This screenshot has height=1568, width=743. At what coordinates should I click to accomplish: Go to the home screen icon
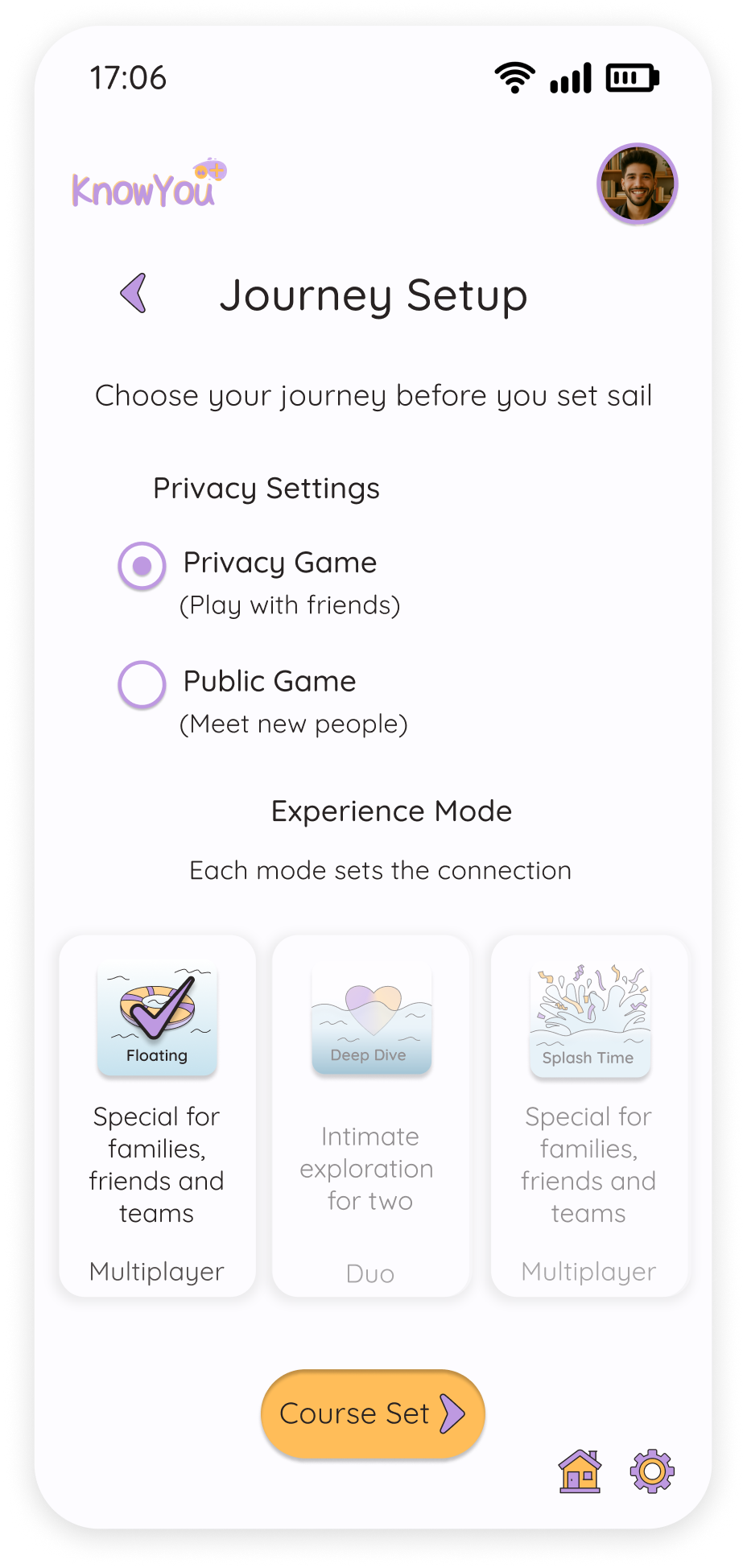point(580,1471)
